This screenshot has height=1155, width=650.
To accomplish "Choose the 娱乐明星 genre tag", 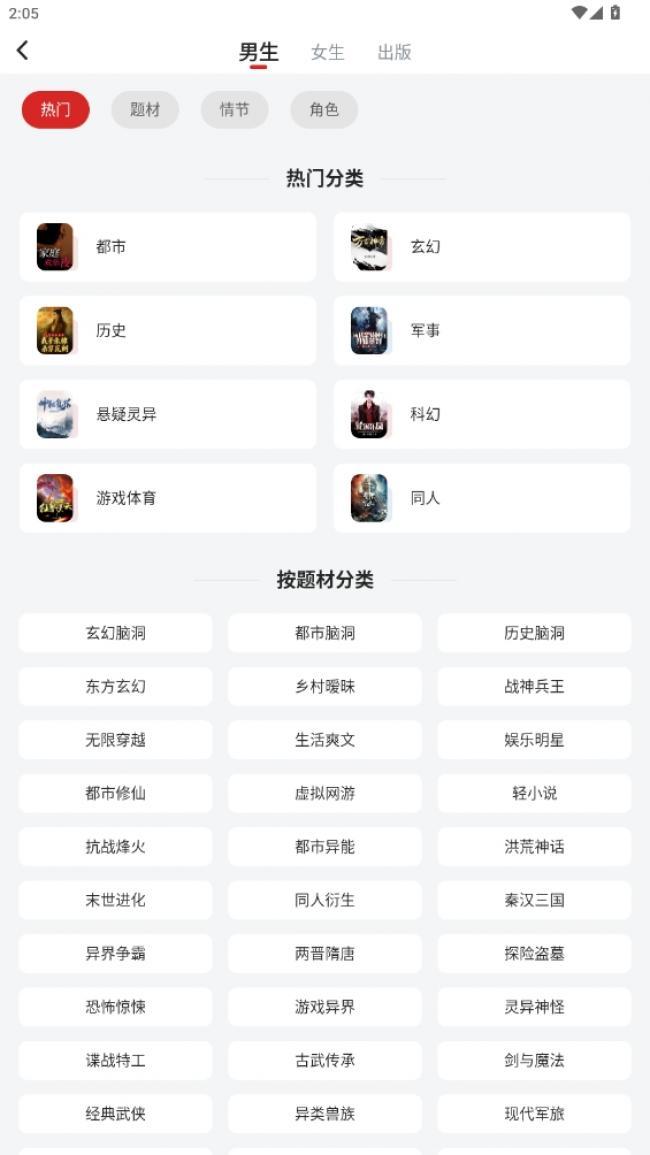I will pyautogui.click(x=534, y=740).
